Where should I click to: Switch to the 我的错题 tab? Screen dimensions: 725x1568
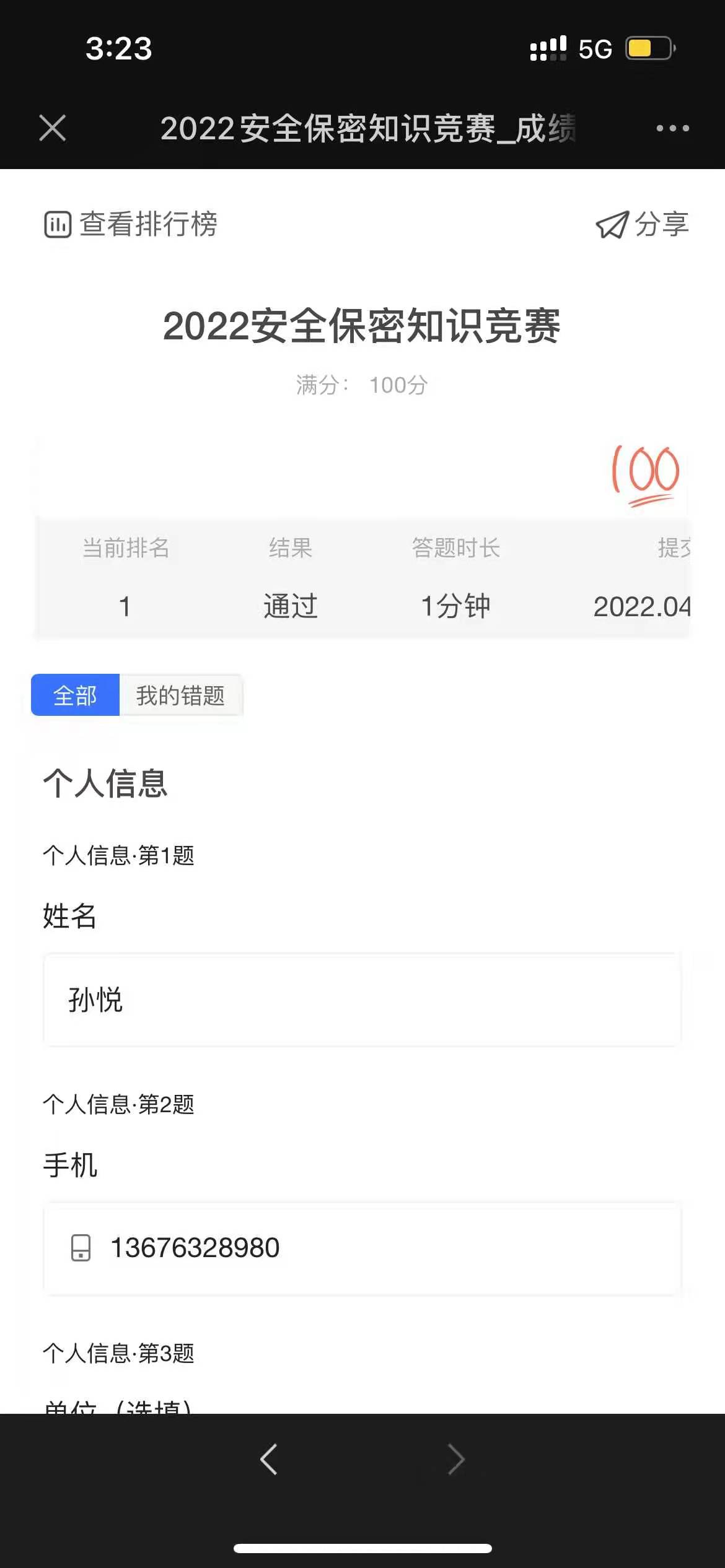(x=180, y=695)
